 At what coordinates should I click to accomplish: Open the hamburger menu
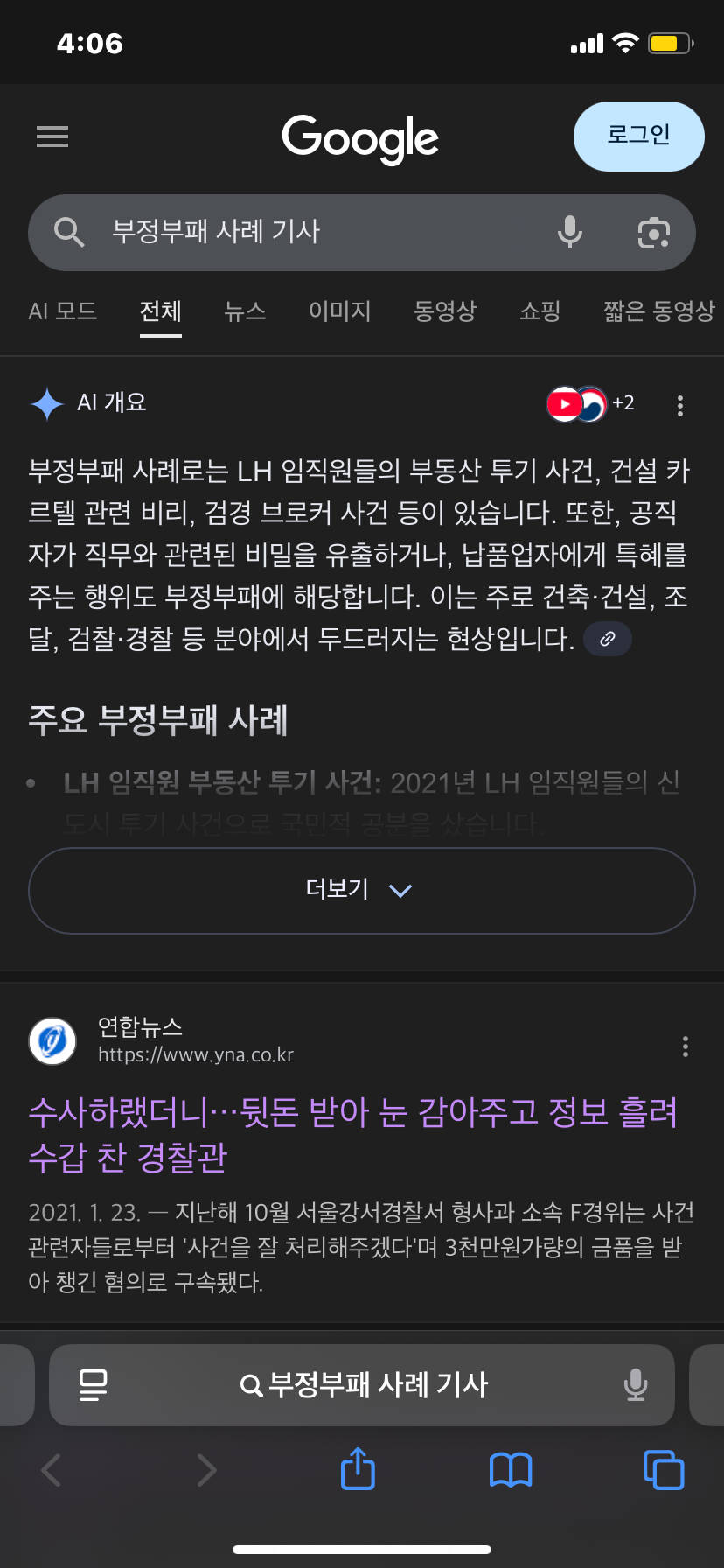click(x=52, y=136)
